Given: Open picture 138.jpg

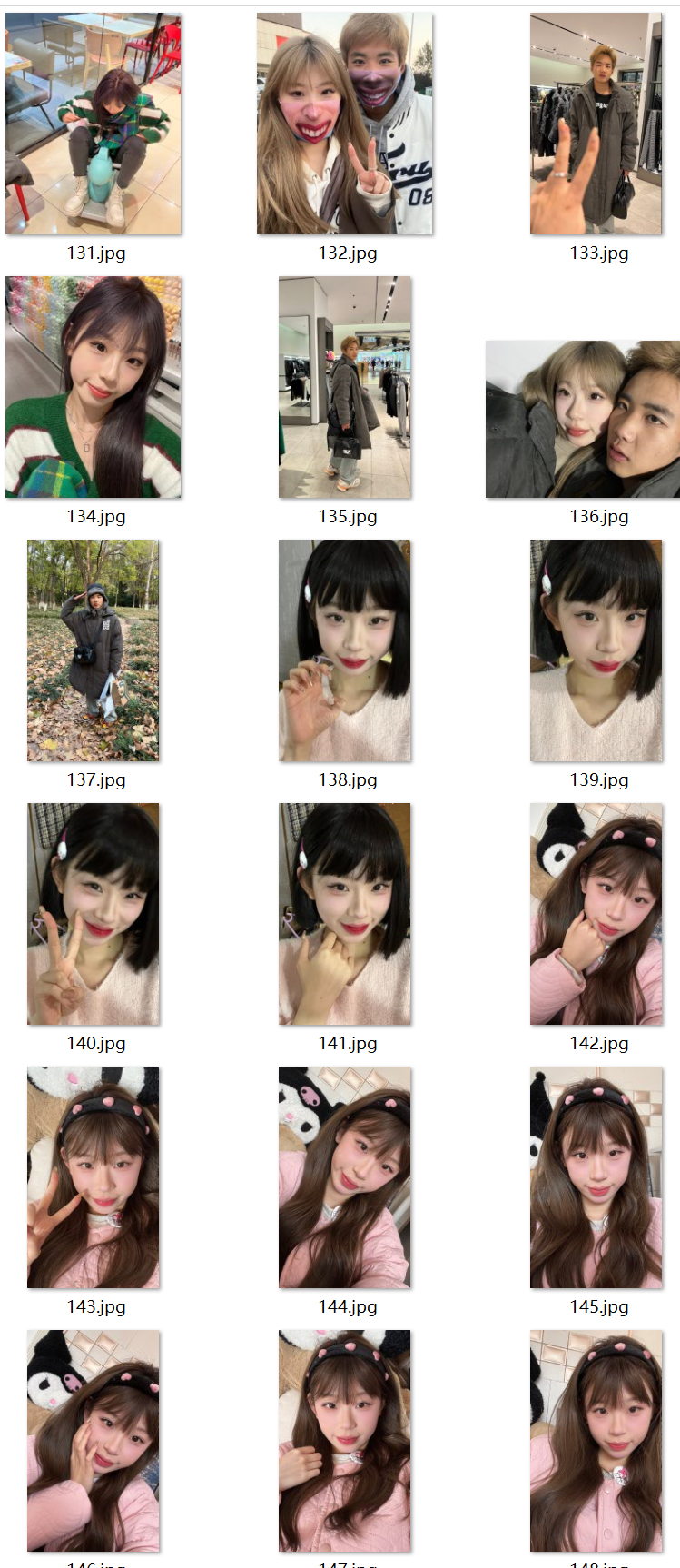Looking at the screenshot, I should coord(345,650).
